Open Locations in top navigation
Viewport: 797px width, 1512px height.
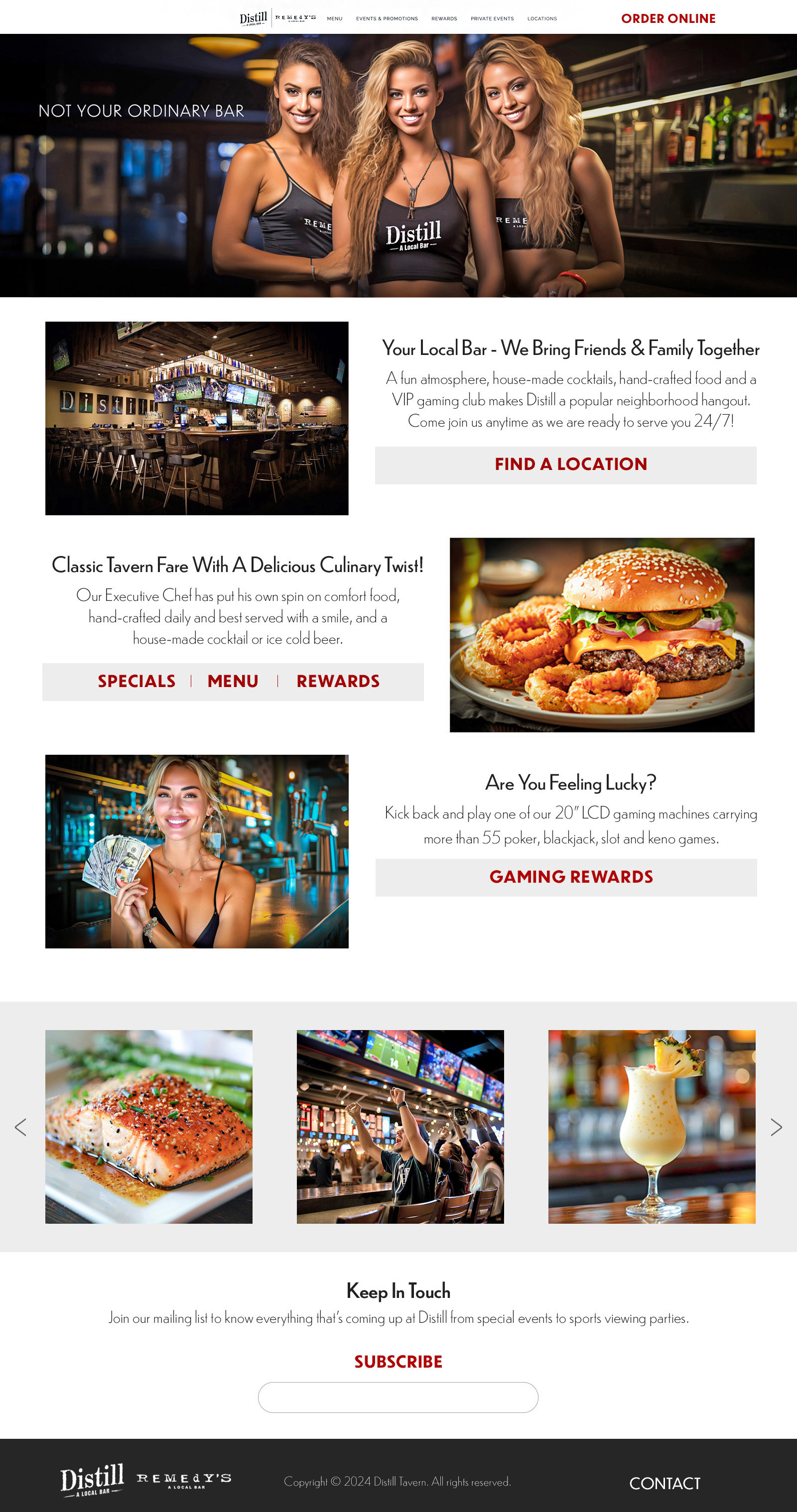pos(541,19)
